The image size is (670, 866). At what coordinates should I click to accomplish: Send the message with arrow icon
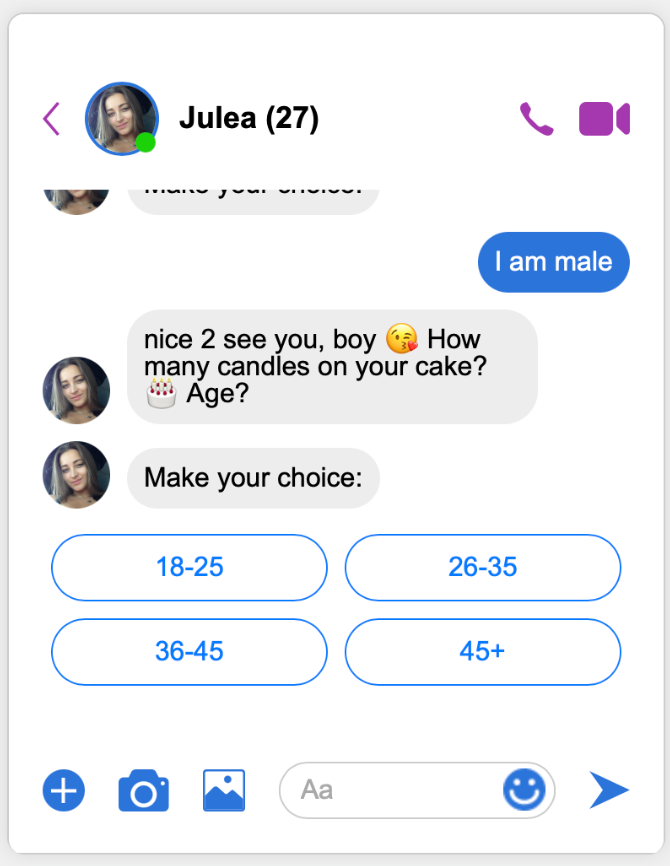(x=608, y=791)
